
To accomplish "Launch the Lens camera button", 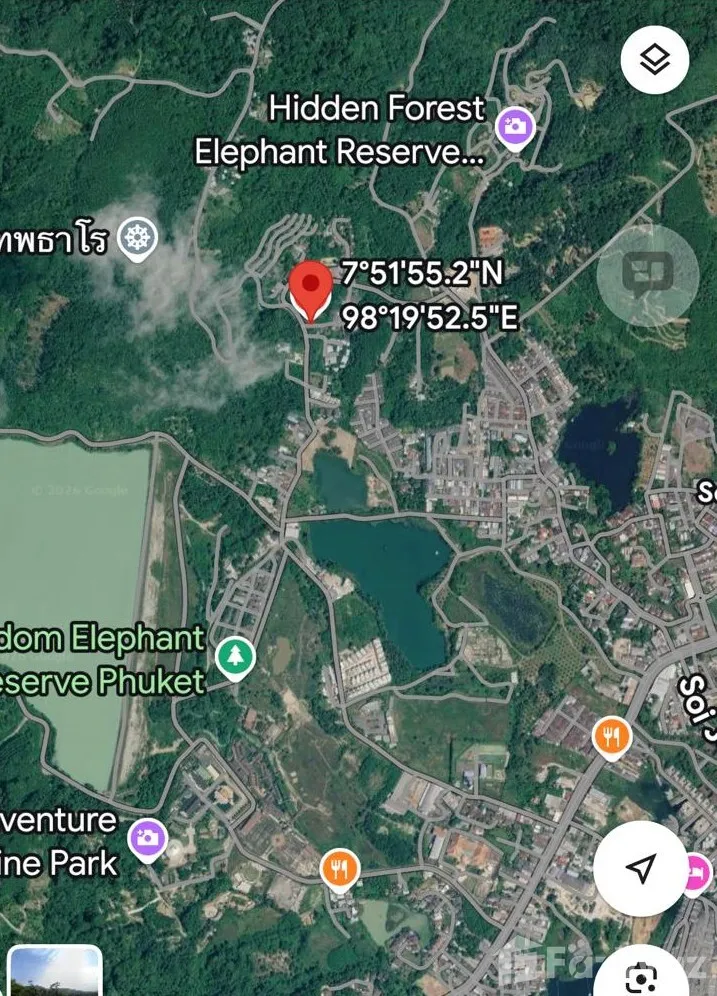I will click(x=642, y=975).
